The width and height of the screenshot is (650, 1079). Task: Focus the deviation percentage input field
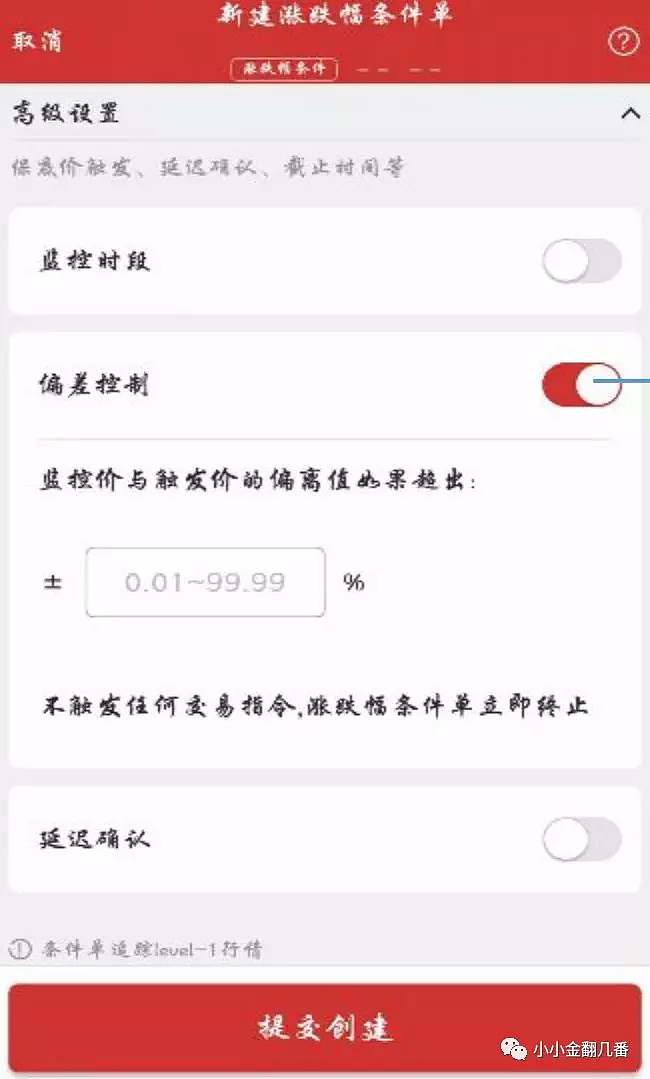click(205, 582)
